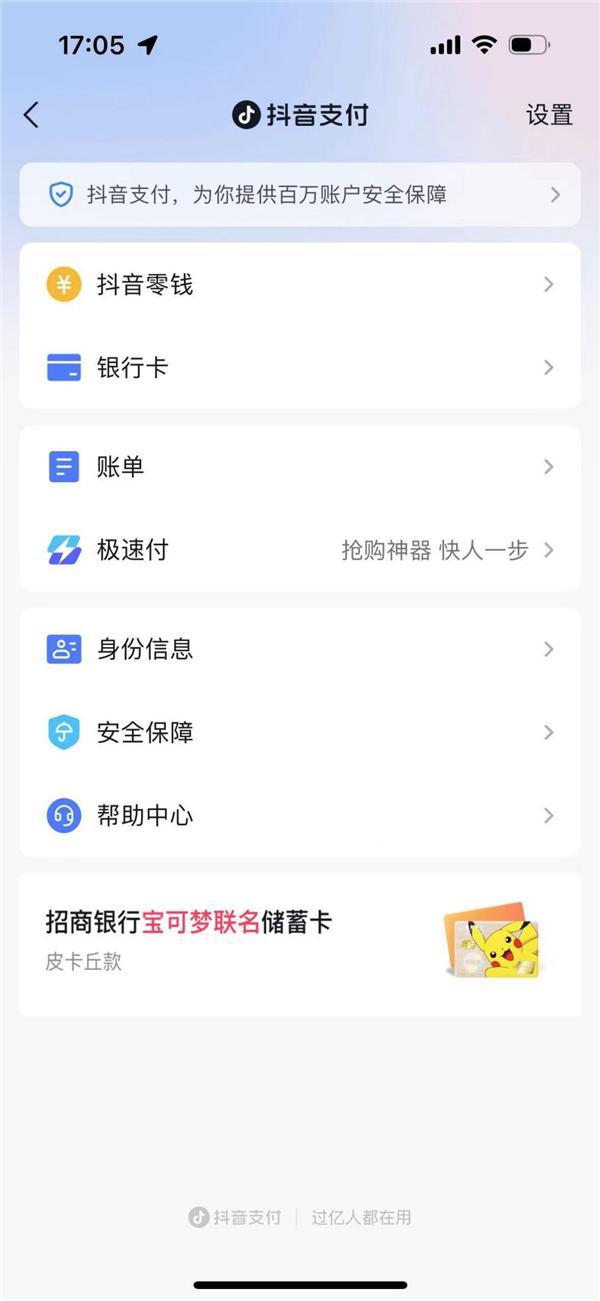600x1301 pixels.
Task: Open 帮助中心 row
Action: click(300, 815)
